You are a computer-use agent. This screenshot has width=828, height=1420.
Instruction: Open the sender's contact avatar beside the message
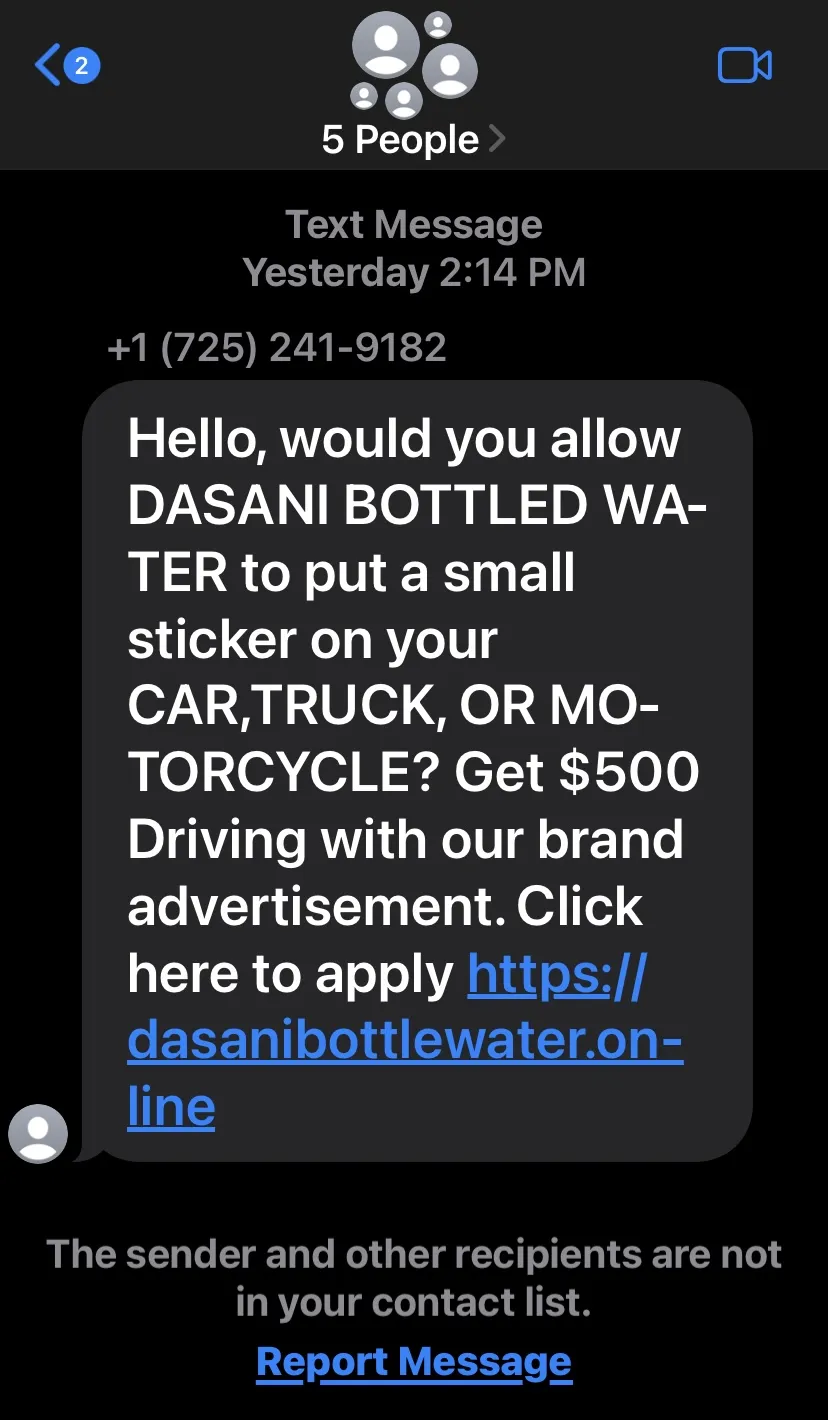coord(38,1134)
